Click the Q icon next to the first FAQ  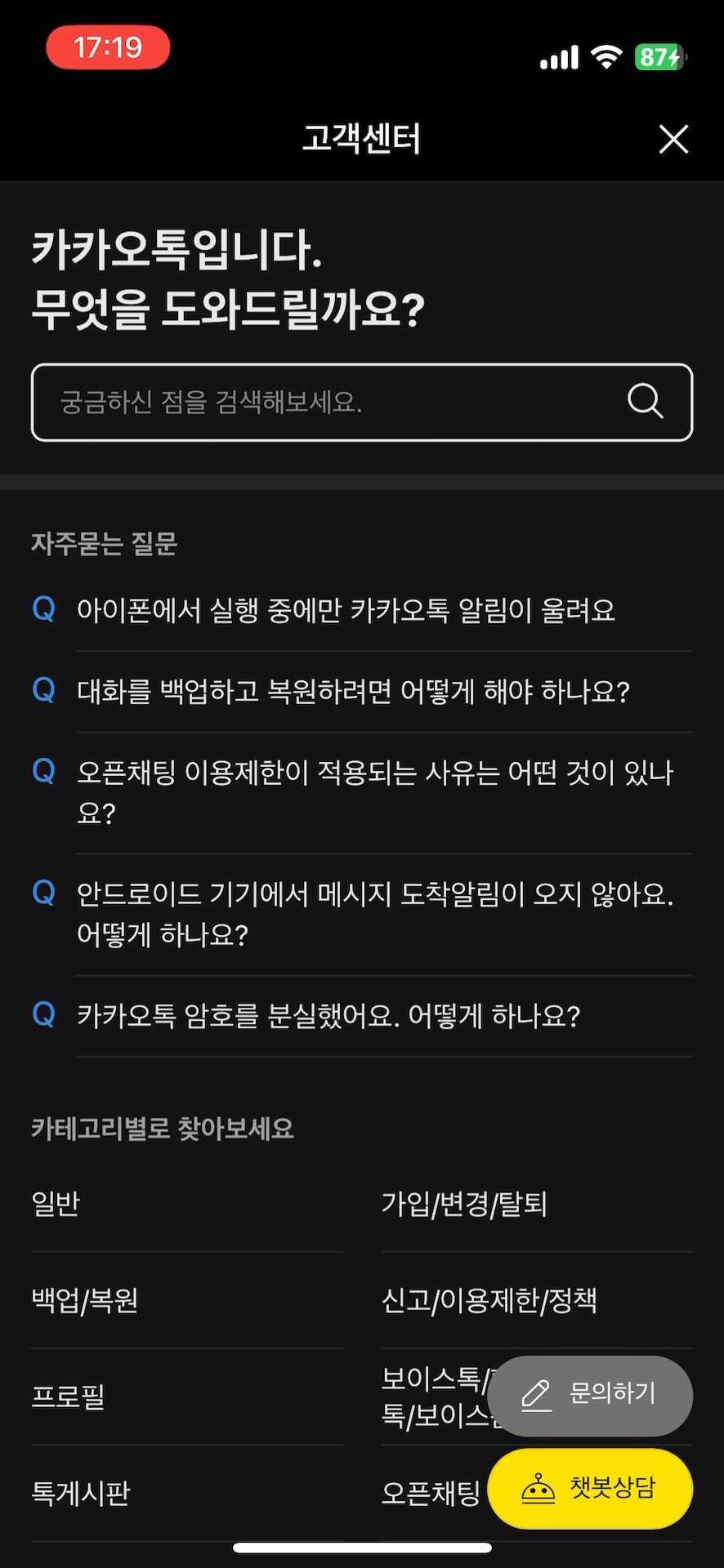44,609
